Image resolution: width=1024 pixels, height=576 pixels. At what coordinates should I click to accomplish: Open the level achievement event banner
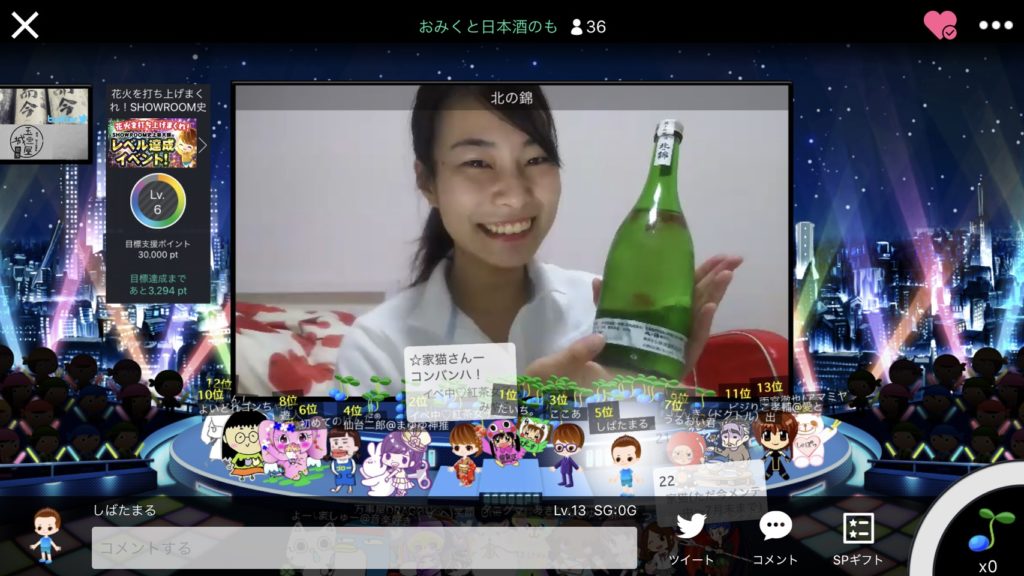click(152, 142)
